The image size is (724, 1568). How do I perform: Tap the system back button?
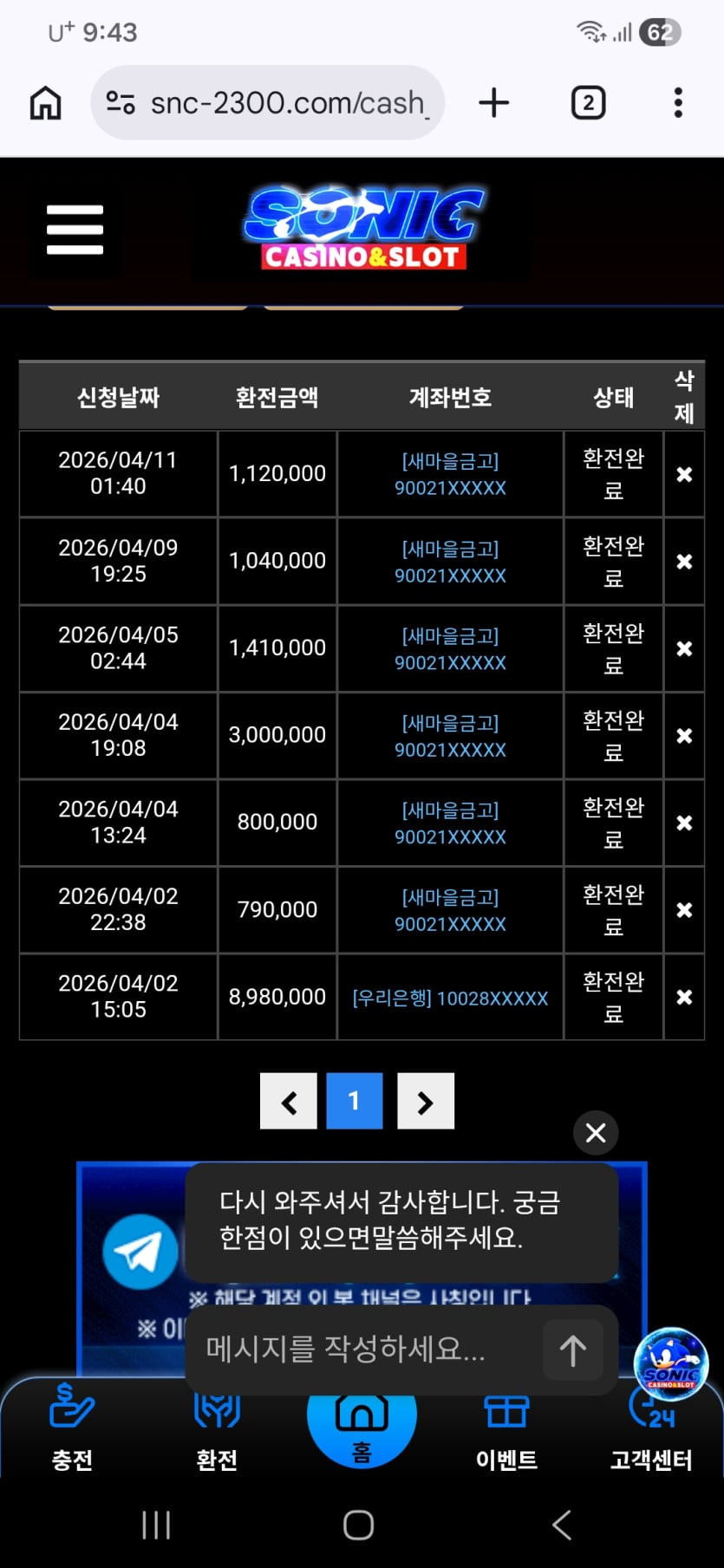click(x=562, y=1525)
